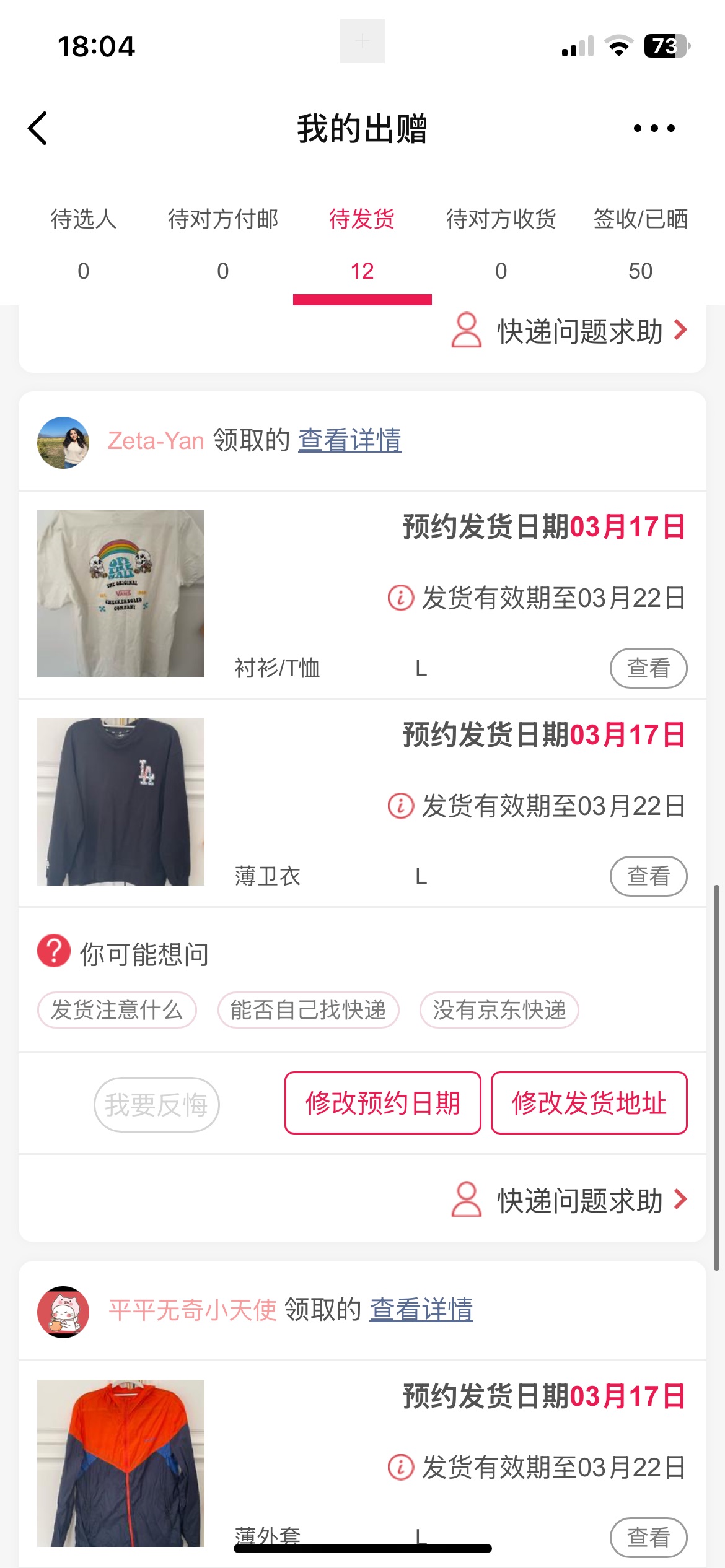Select the 发货注意什么 question chip
The width and height of the screenshot is (725, 1568).
pos(117,1010)
